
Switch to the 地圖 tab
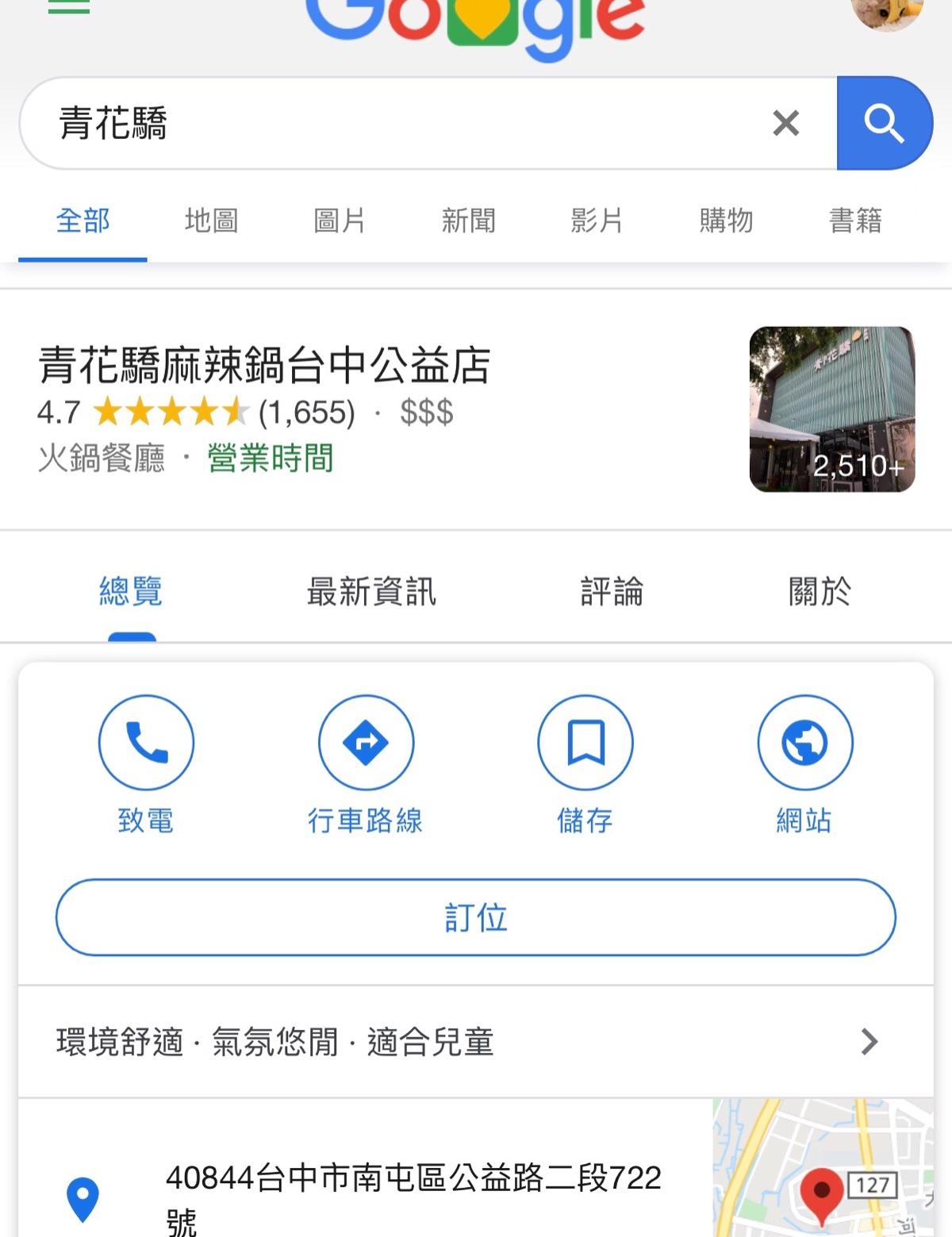211,221
